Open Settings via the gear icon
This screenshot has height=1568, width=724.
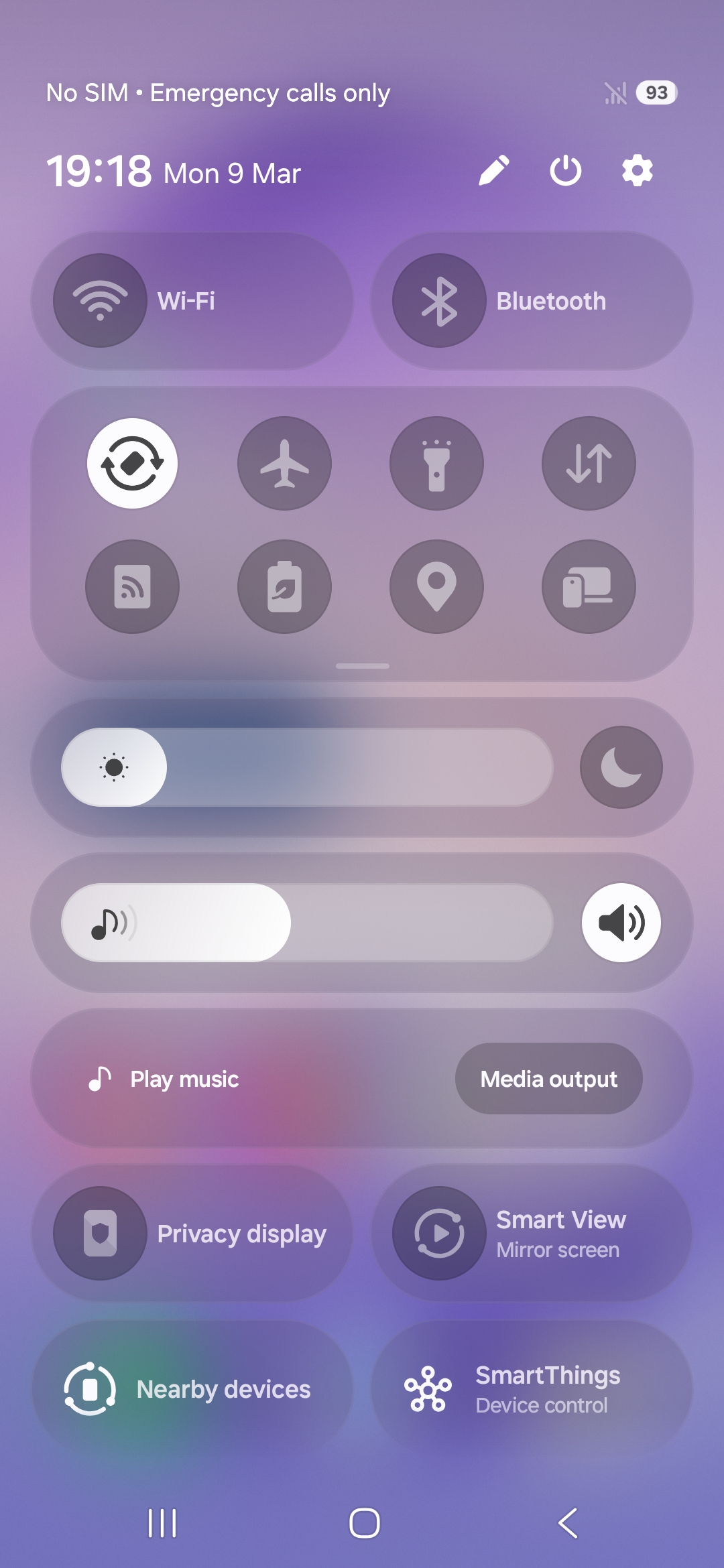click(637, 171)
